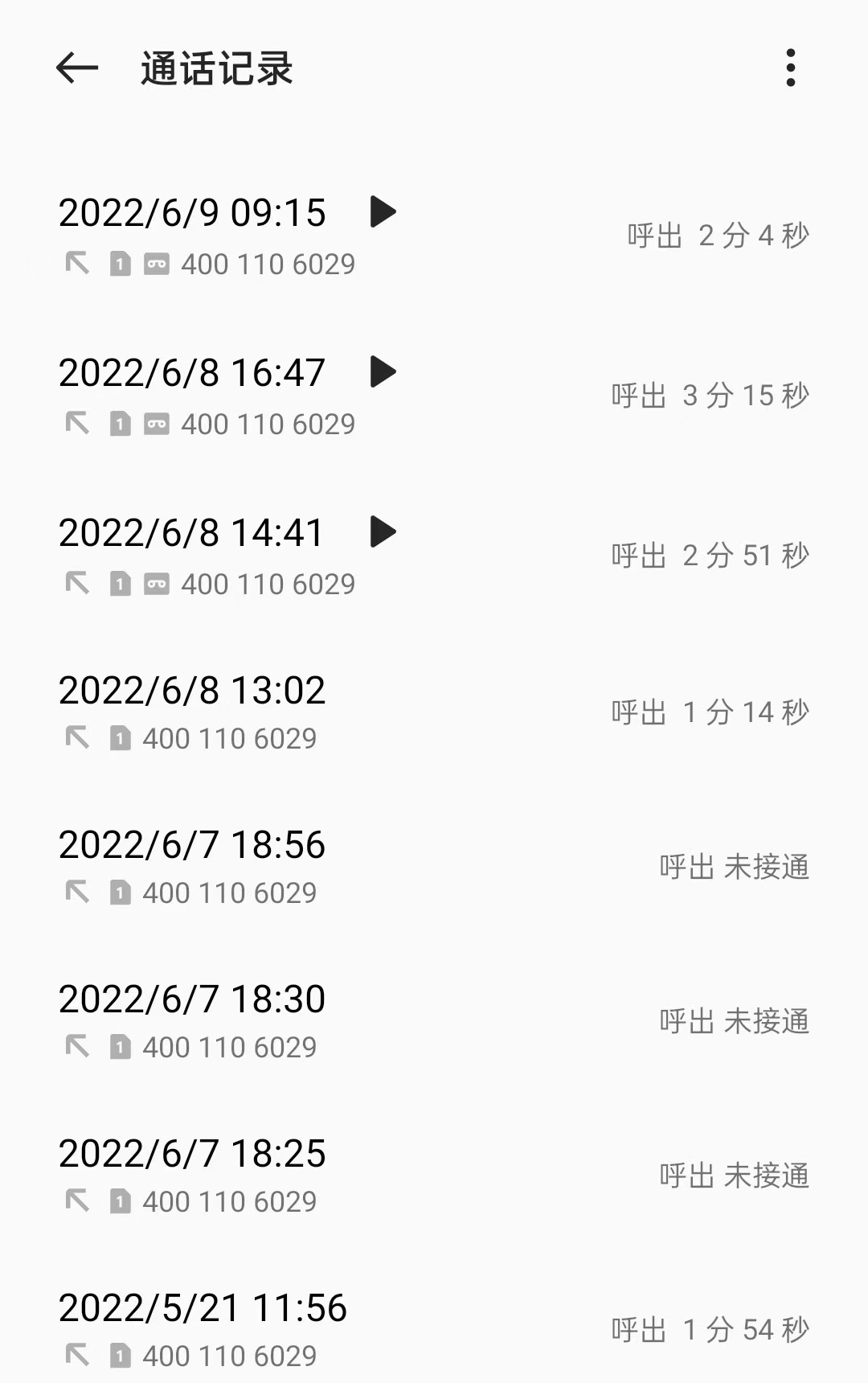Tap the SIM 1 icon on the 2022/6/7 18:56 entry
868x1383 pixels.
pos(119,892)
